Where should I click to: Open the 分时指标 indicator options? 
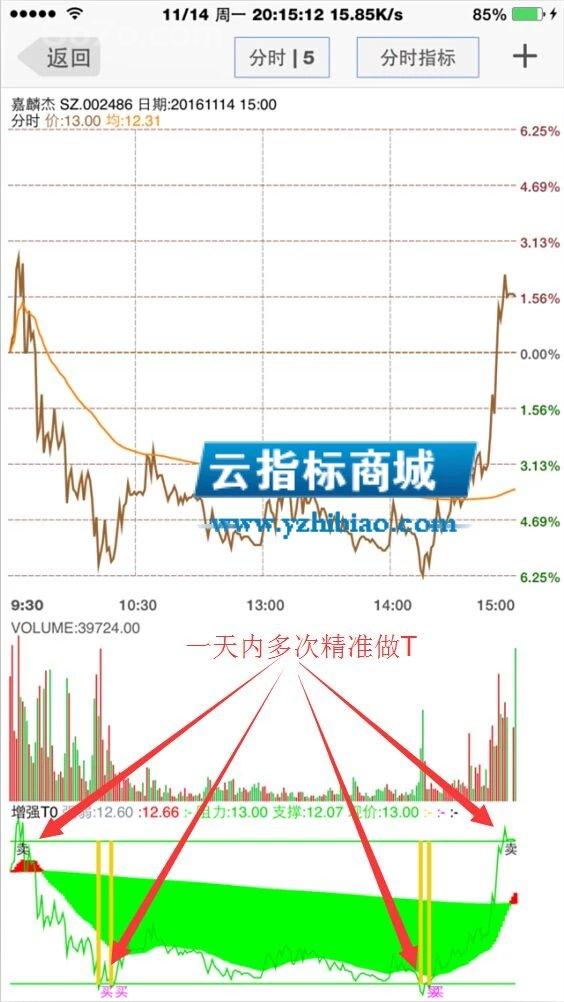coord(418,58)
